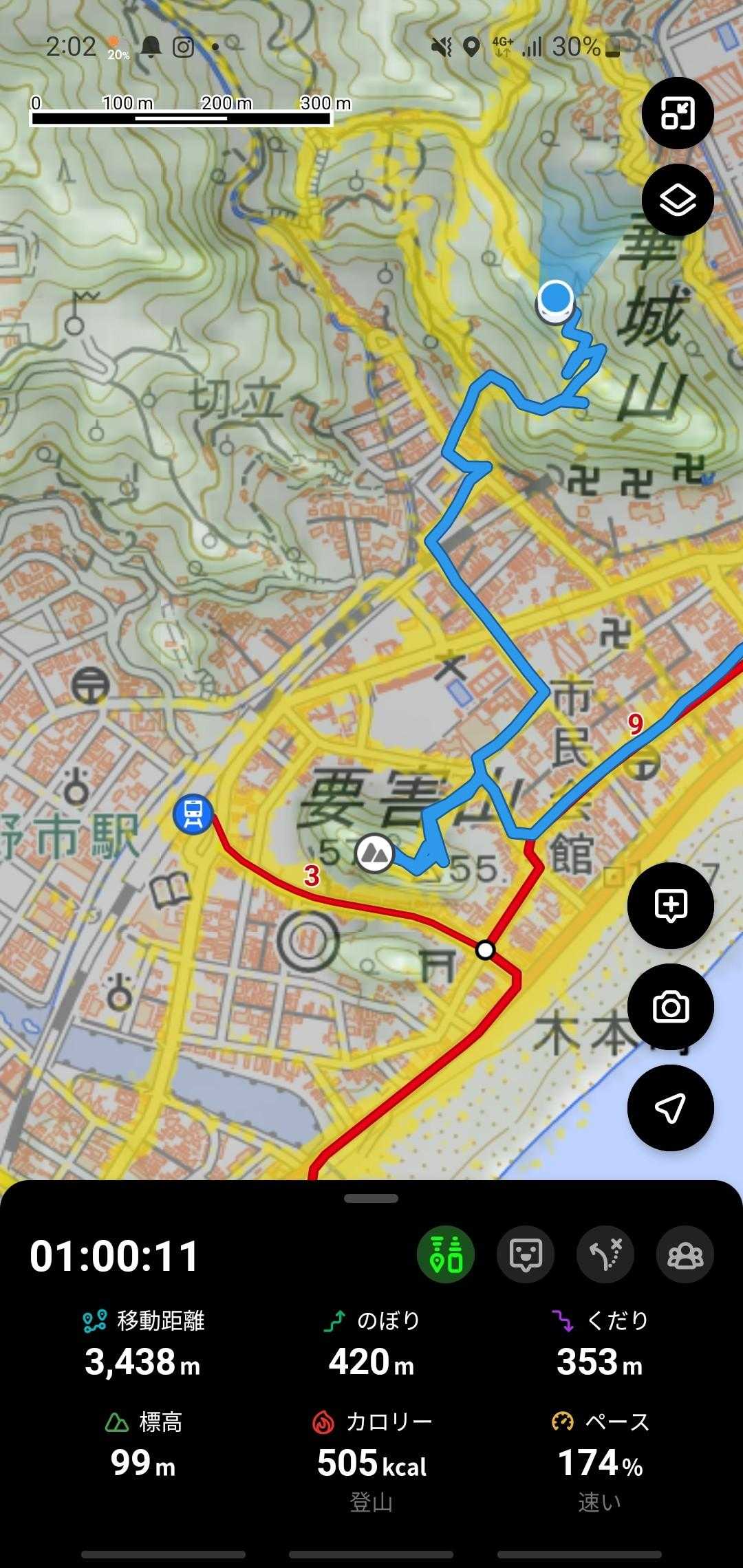Tap the handle on the stats panel
The height and width of the screenshot is (1568, 743).
371,1199
